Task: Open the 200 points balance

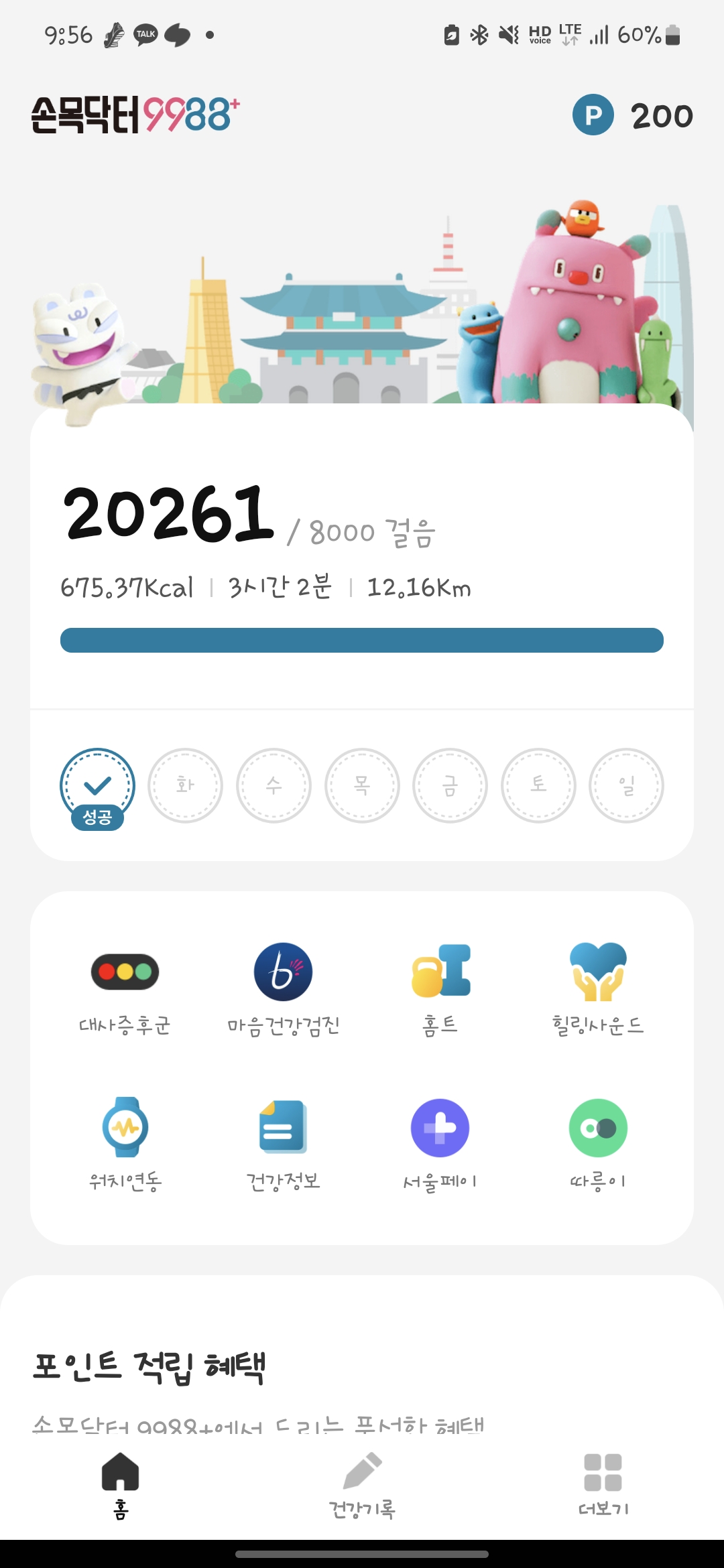Action: click(x=632, y=115)
